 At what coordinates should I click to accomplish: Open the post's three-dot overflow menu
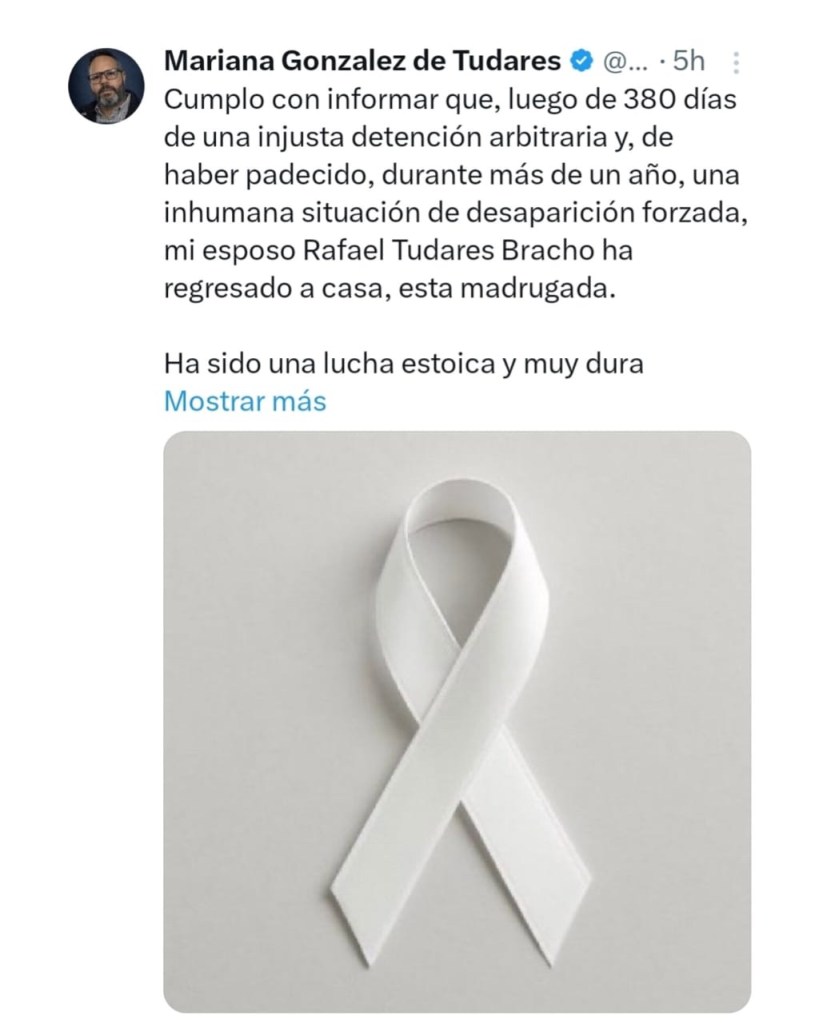click(736, 63)
